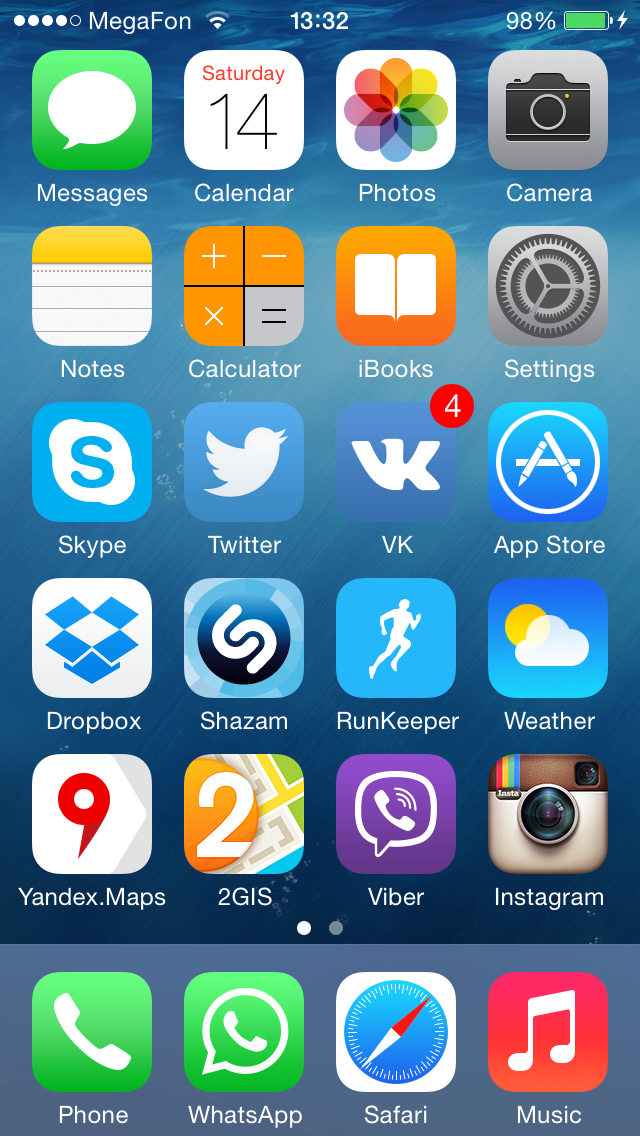The image size is (640, 1136).
Task: Open the Settings app
Action: tap(548, 287)
